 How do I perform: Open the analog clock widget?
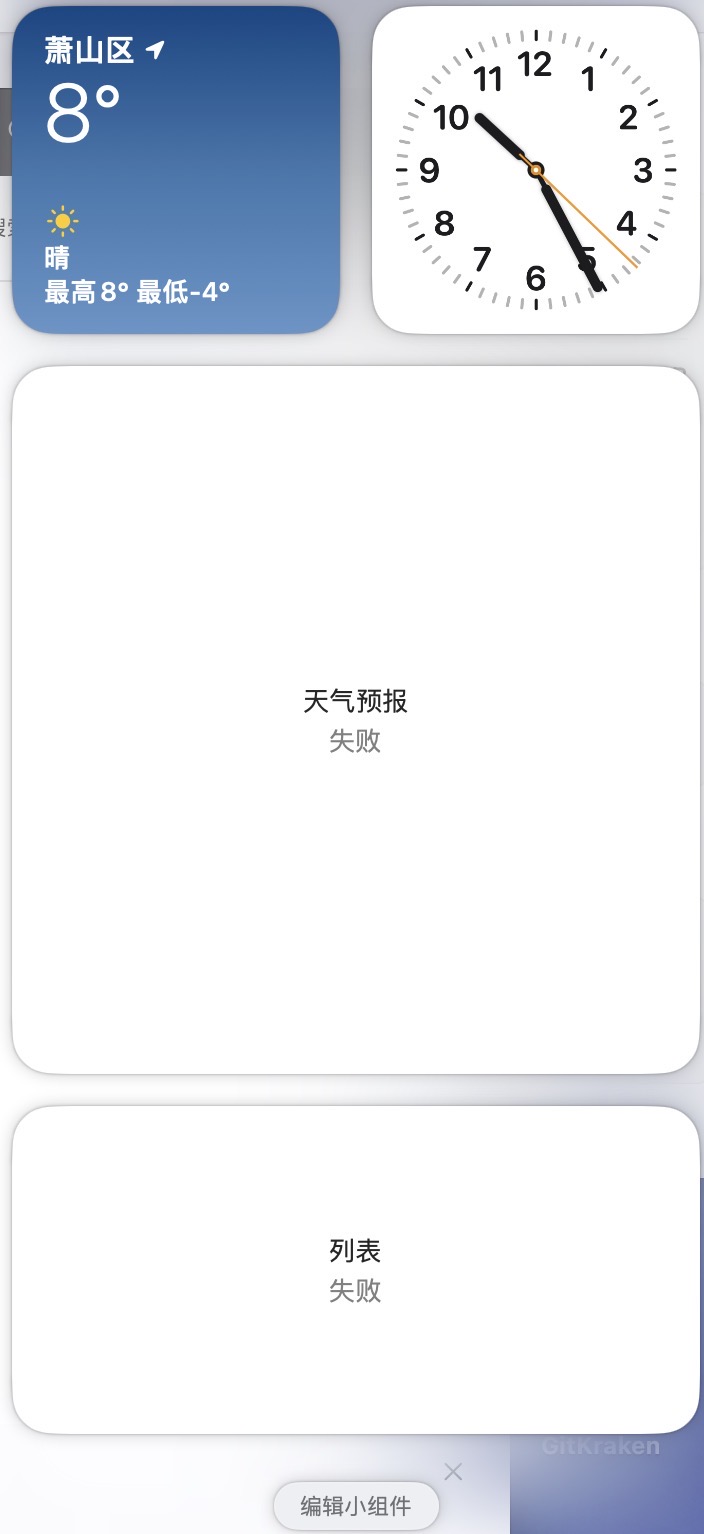click(535, 169)
